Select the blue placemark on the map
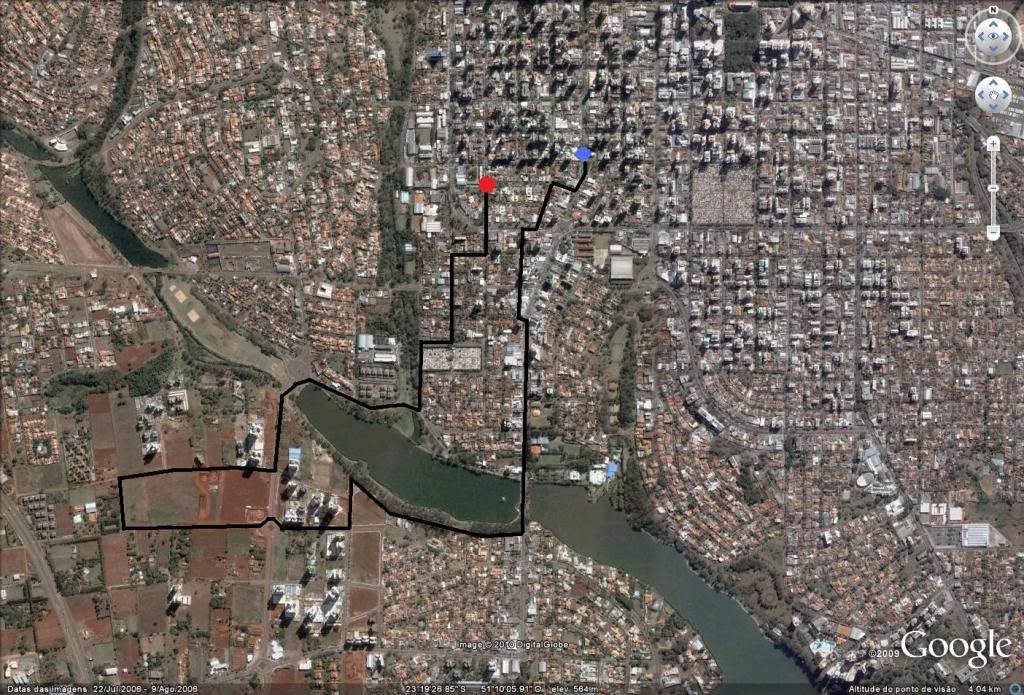The width and height of the screenshot is (1024, 695). click(x=584, y=153)
